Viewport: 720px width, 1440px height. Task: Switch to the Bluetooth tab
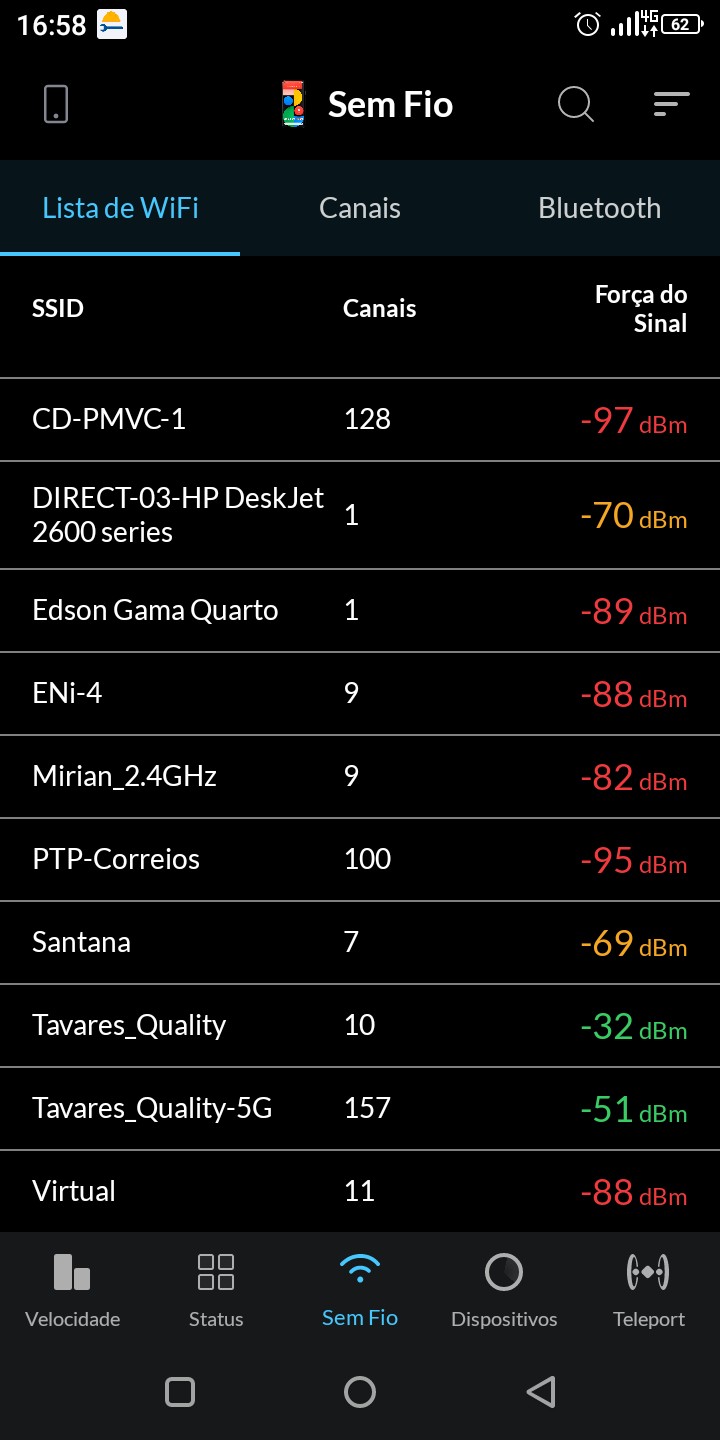599,208
